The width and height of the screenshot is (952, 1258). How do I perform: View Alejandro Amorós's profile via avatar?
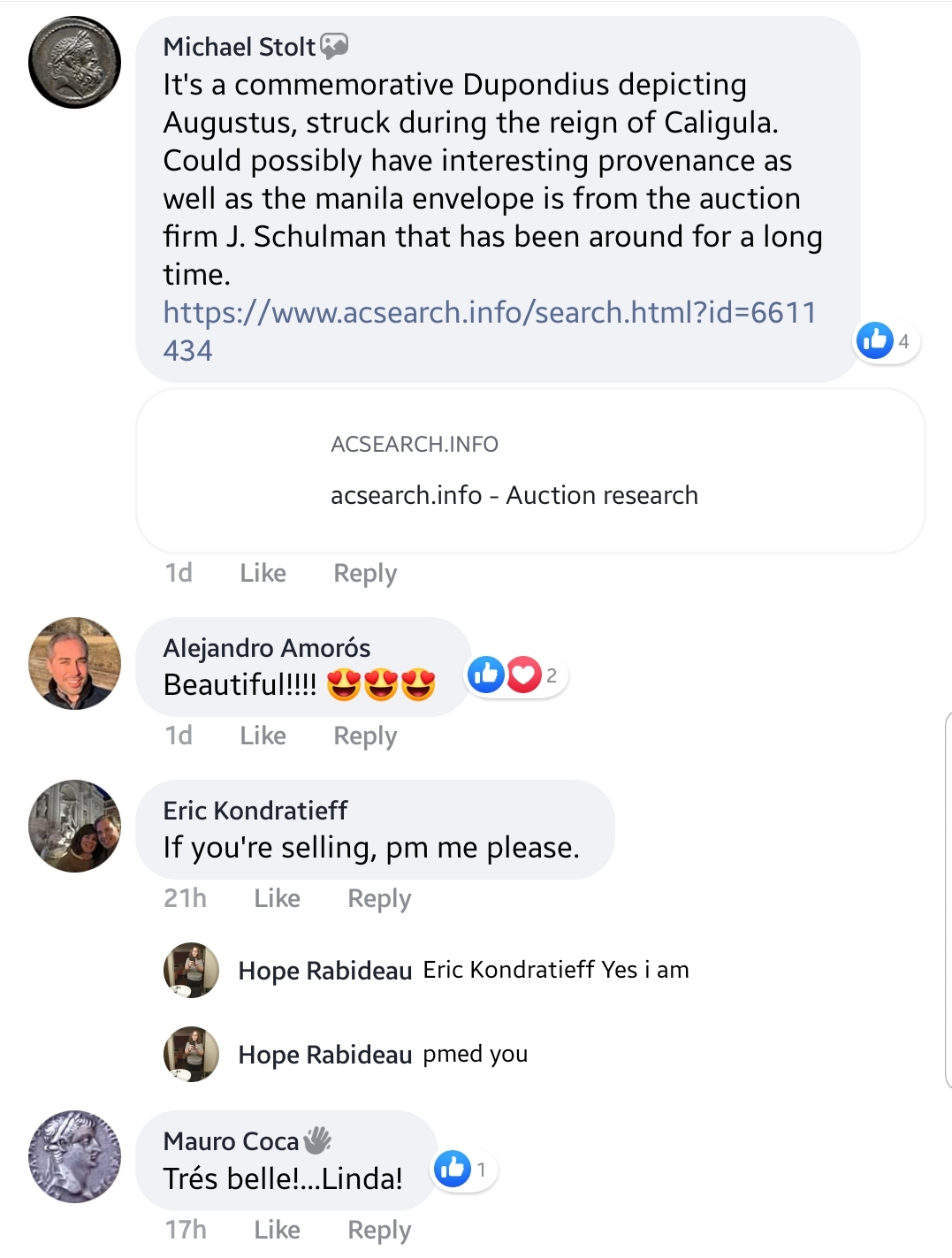click(74, 663)
